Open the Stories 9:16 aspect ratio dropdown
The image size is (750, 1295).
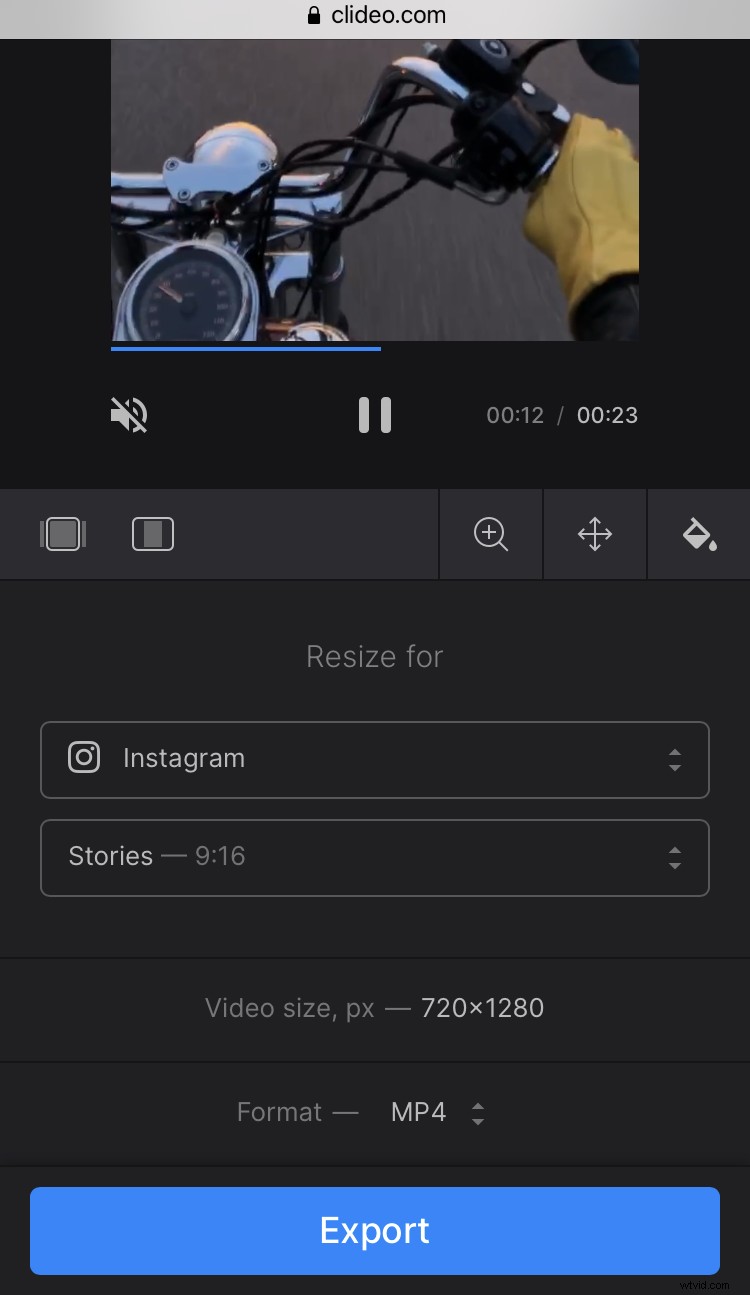374,856
